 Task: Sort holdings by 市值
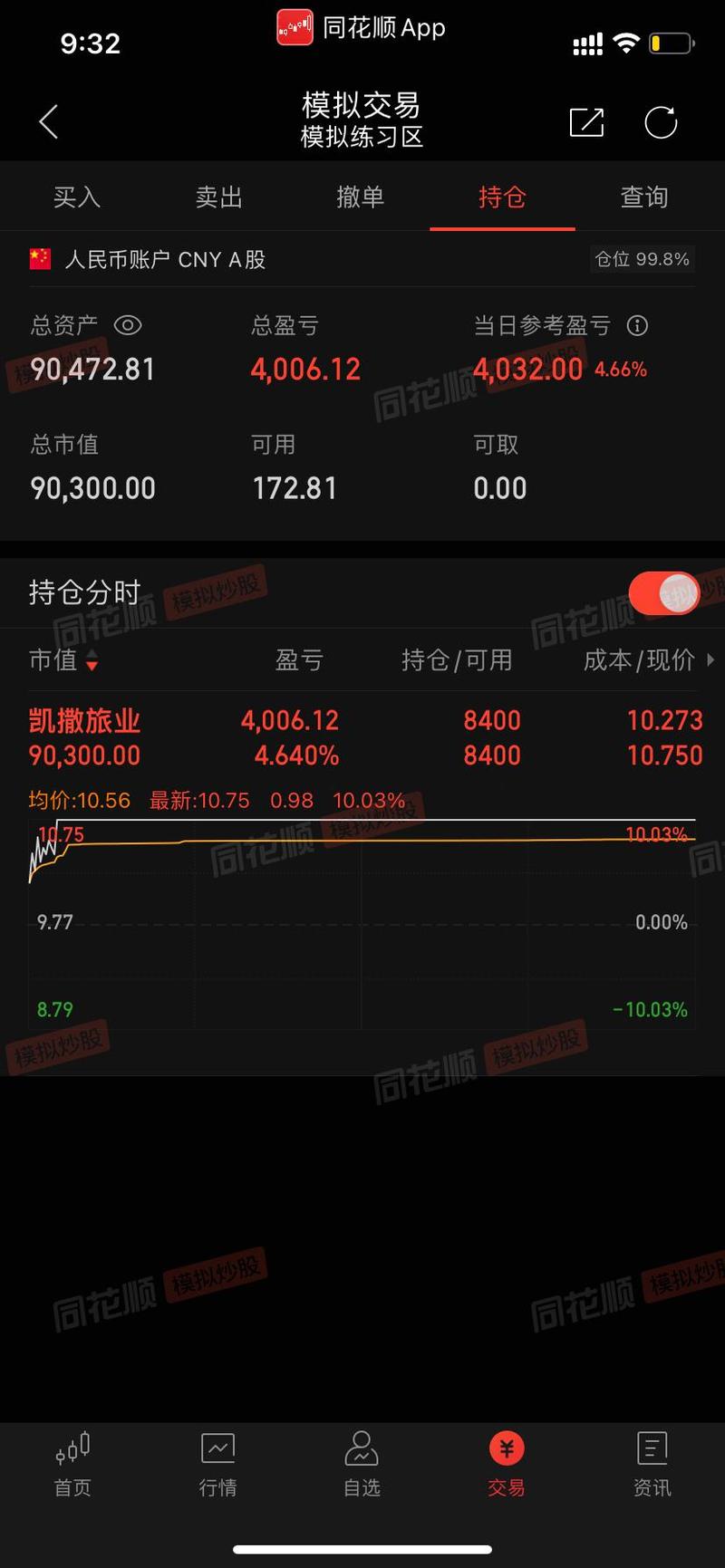pyautogui.click(x=63, y=660)
